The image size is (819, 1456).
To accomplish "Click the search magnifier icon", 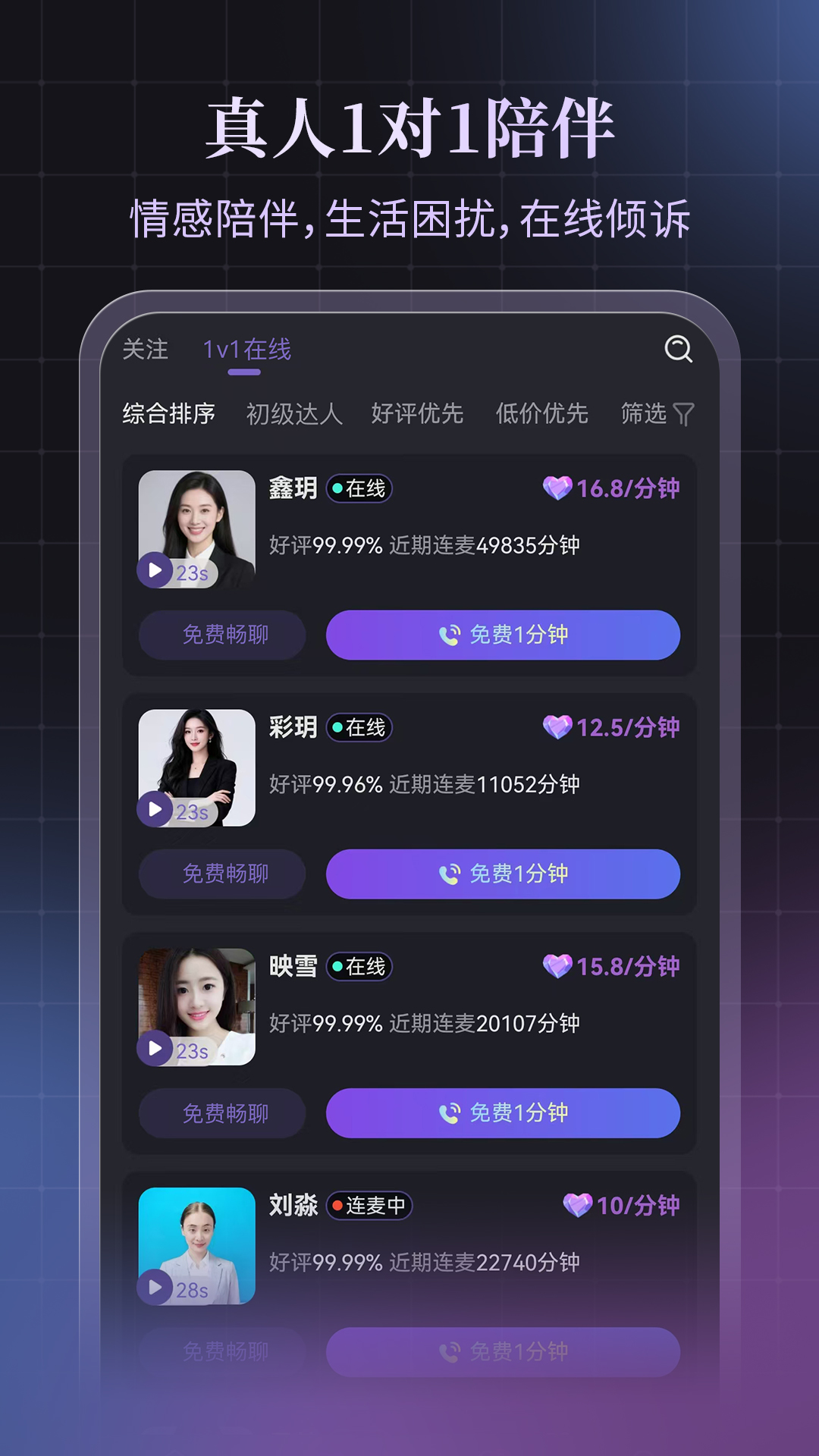I will (x=677, y=349).
